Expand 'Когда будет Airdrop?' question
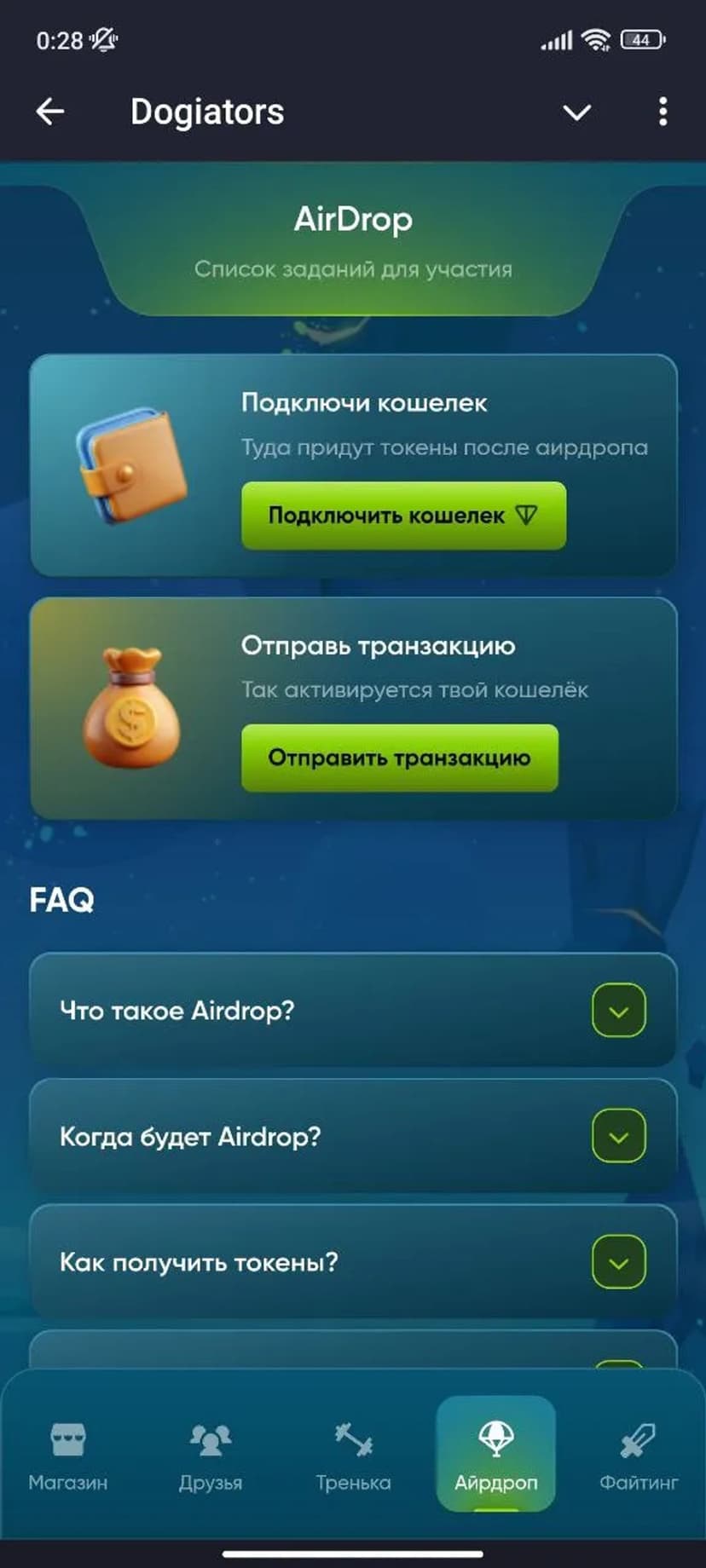Image resolution: width=706 pixels, height=1568 pixels. click(618, 1136)
